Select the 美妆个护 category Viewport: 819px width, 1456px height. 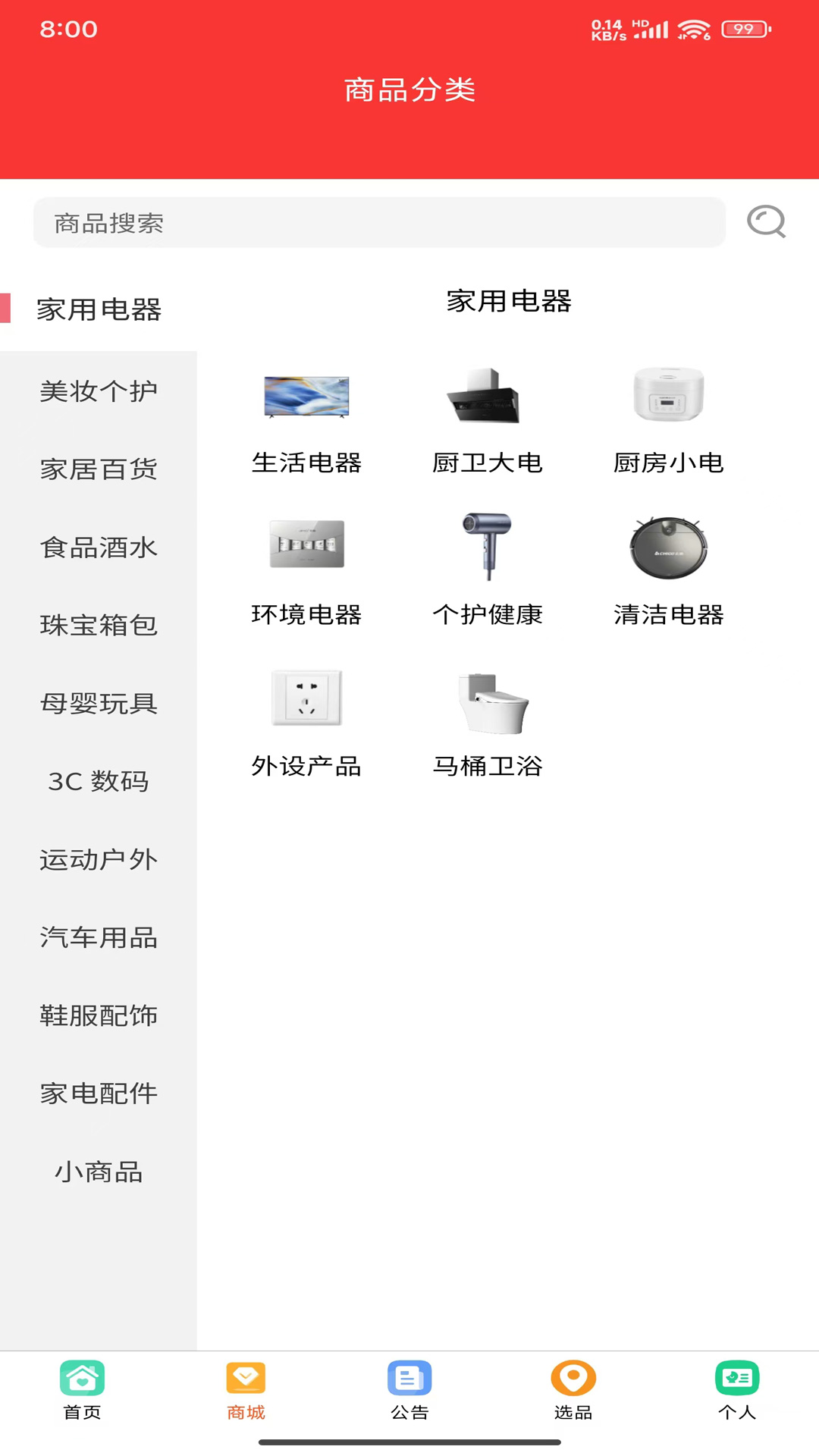(98, 391)
